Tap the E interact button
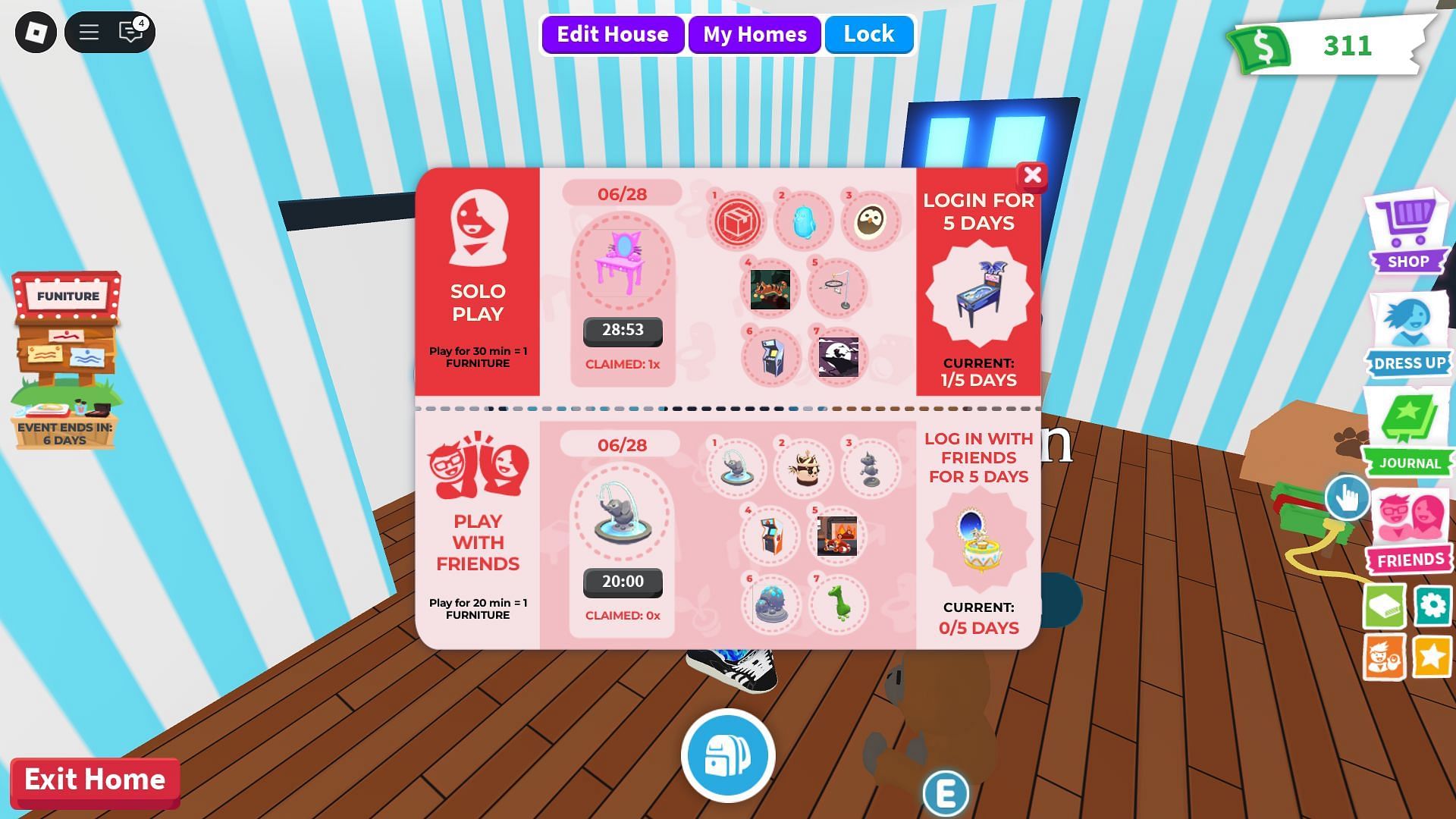This screenshot has height=819, width=1456. (x=946, y=793)
